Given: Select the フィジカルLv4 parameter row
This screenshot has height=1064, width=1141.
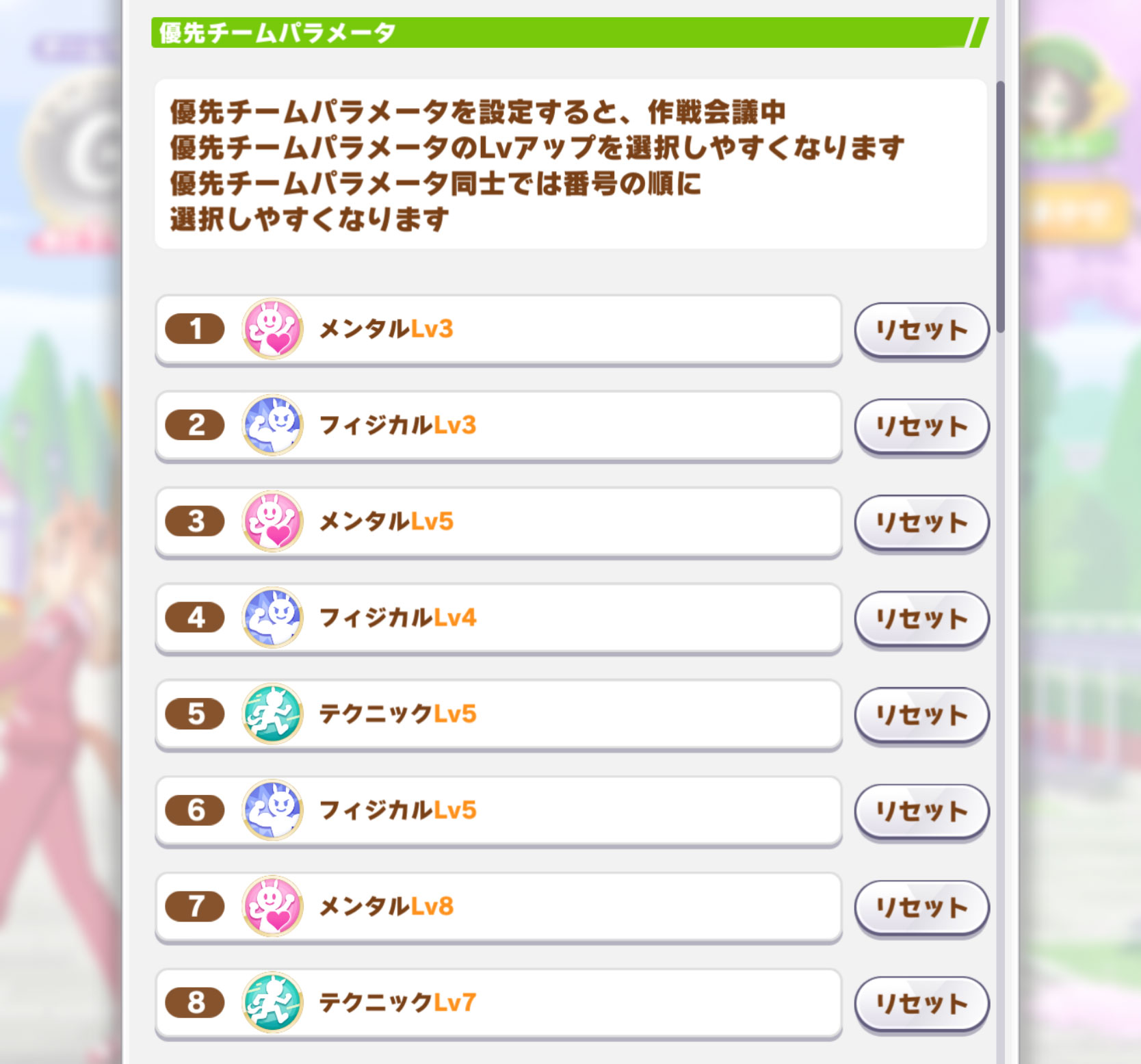Looking at the screenshot, I should pyautogui.click(x=498, y=619).
